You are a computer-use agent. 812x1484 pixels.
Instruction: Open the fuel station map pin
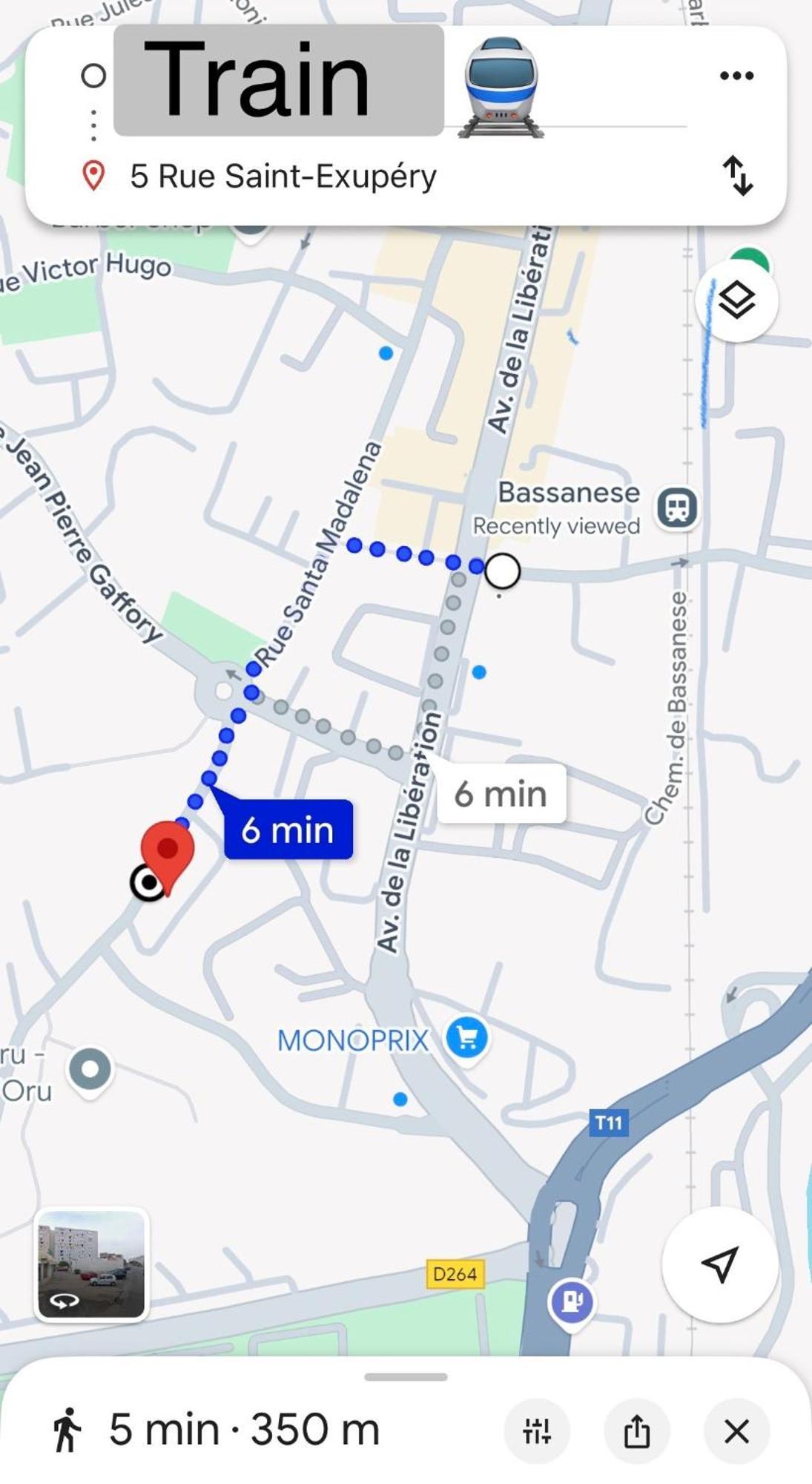pyautogui.click(x=571, y=1301)
